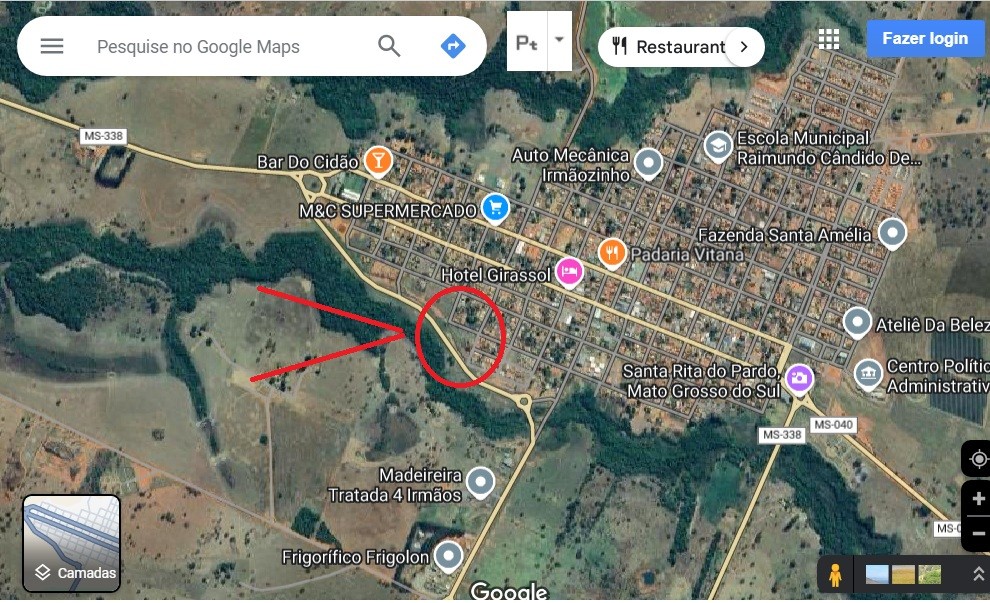
Task: Open directions with the blue arrow icon
Action: click(453, 46)
